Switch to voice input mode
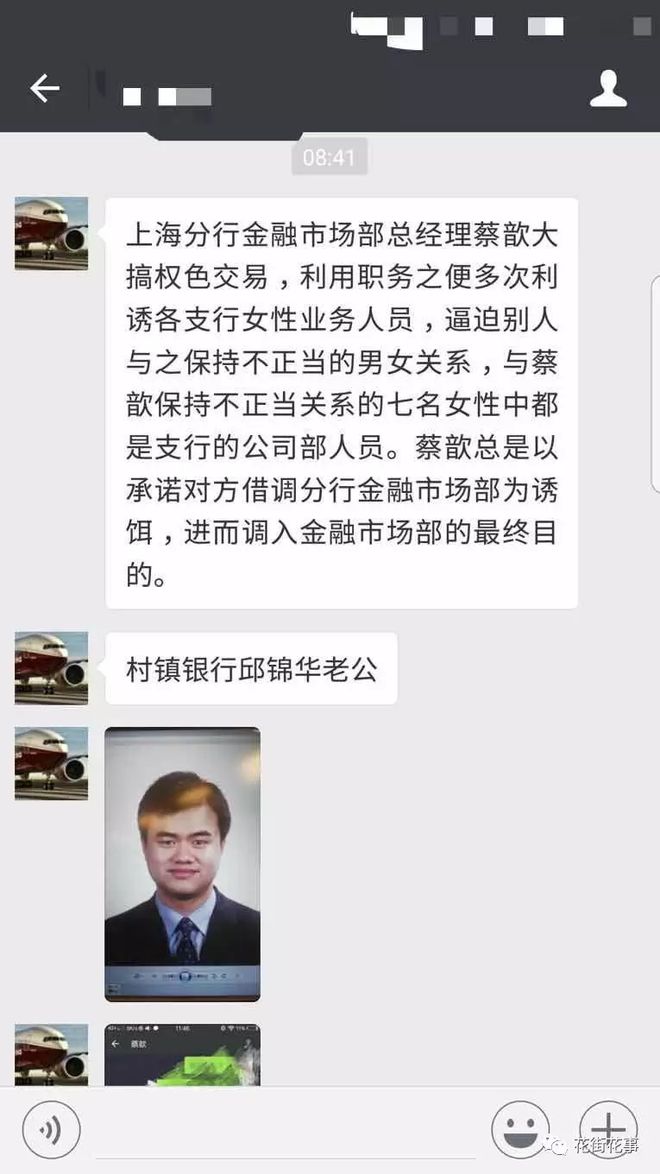This screenshot has width=660, height=1174. [51, 1130]
